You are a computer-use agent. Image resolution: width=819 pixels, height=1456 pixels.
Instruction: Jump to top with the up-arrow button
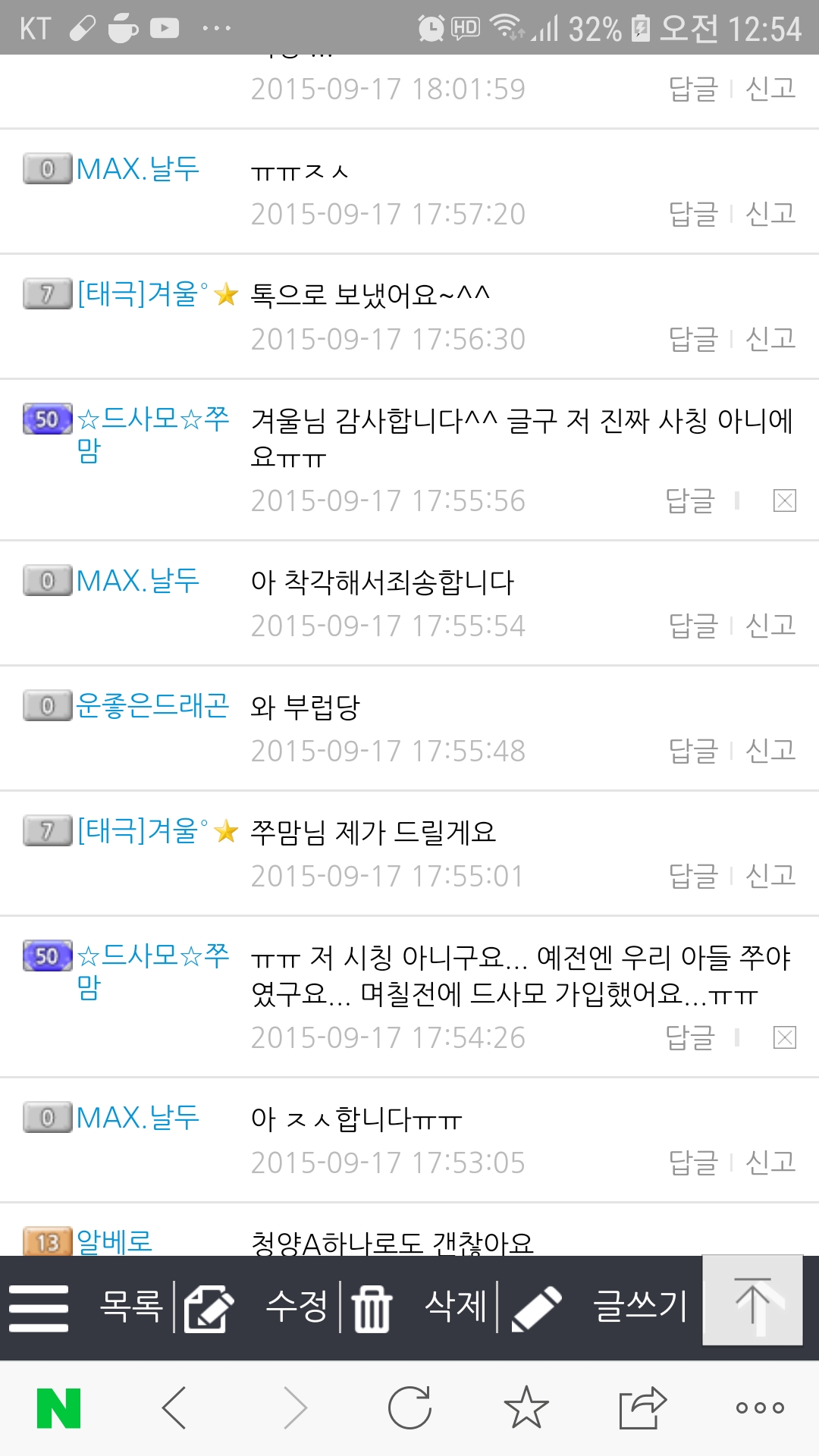(x=752, y=1300)
